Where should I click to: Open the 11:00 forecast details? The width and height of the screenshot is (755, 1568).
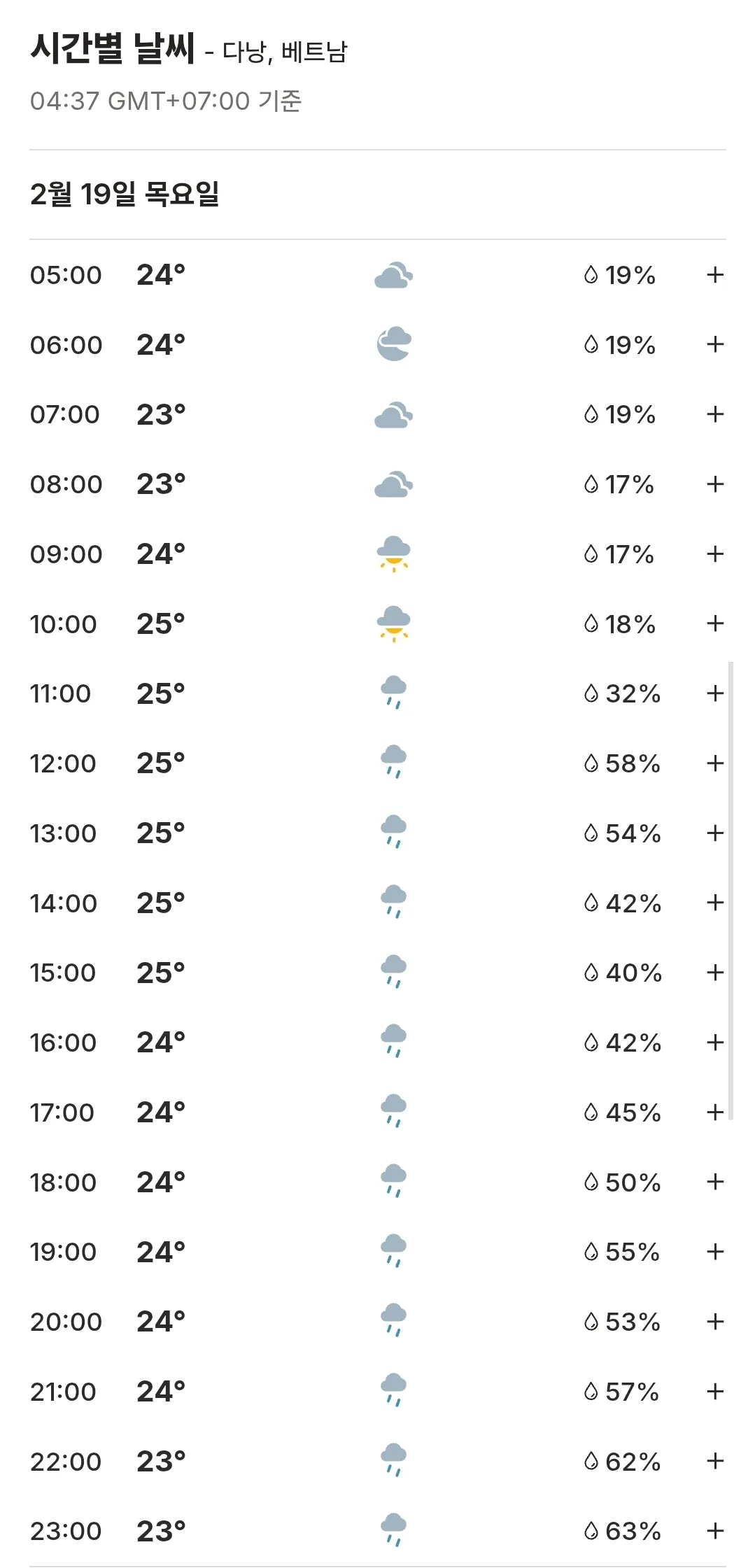tap(714, 693)
